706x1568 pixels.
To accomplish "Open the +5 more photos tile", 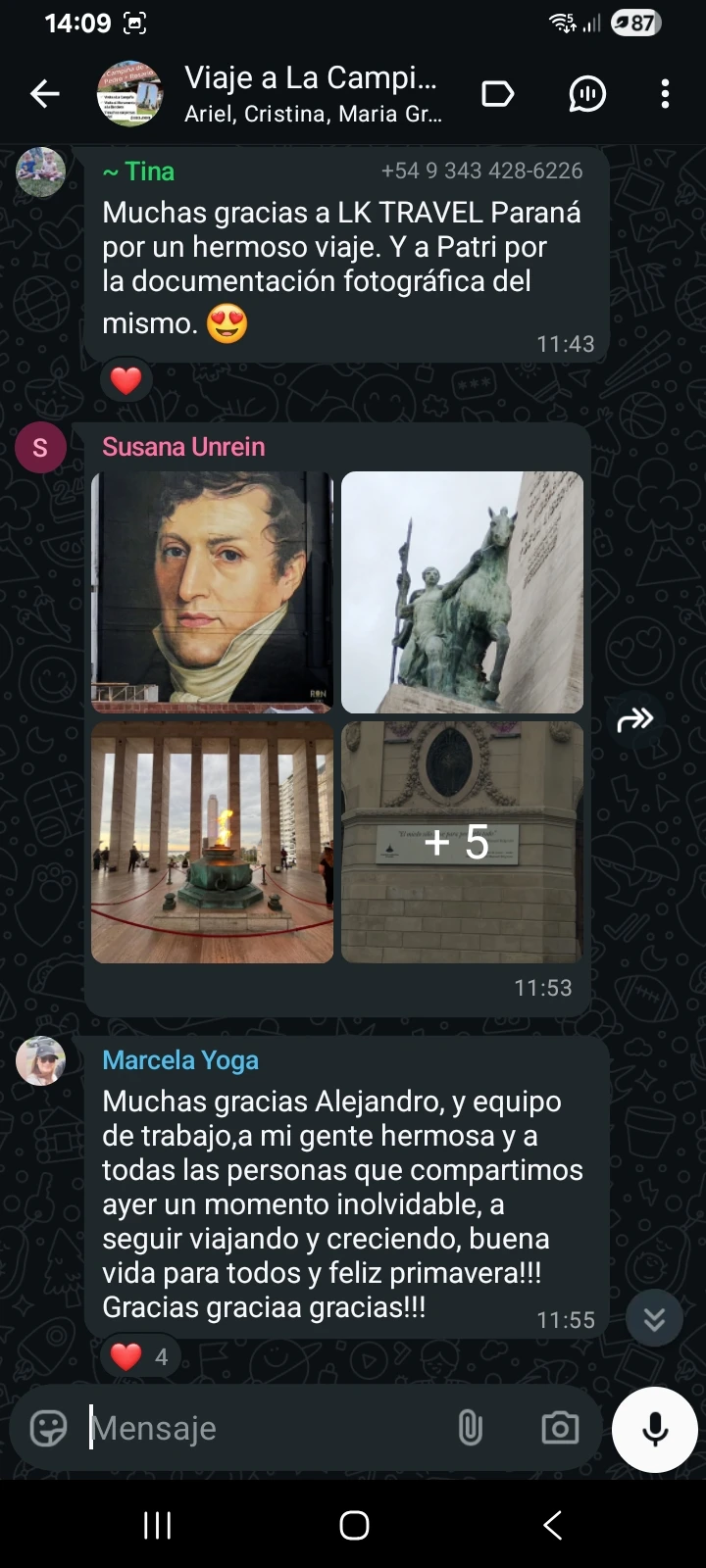I will click(462, 842).
